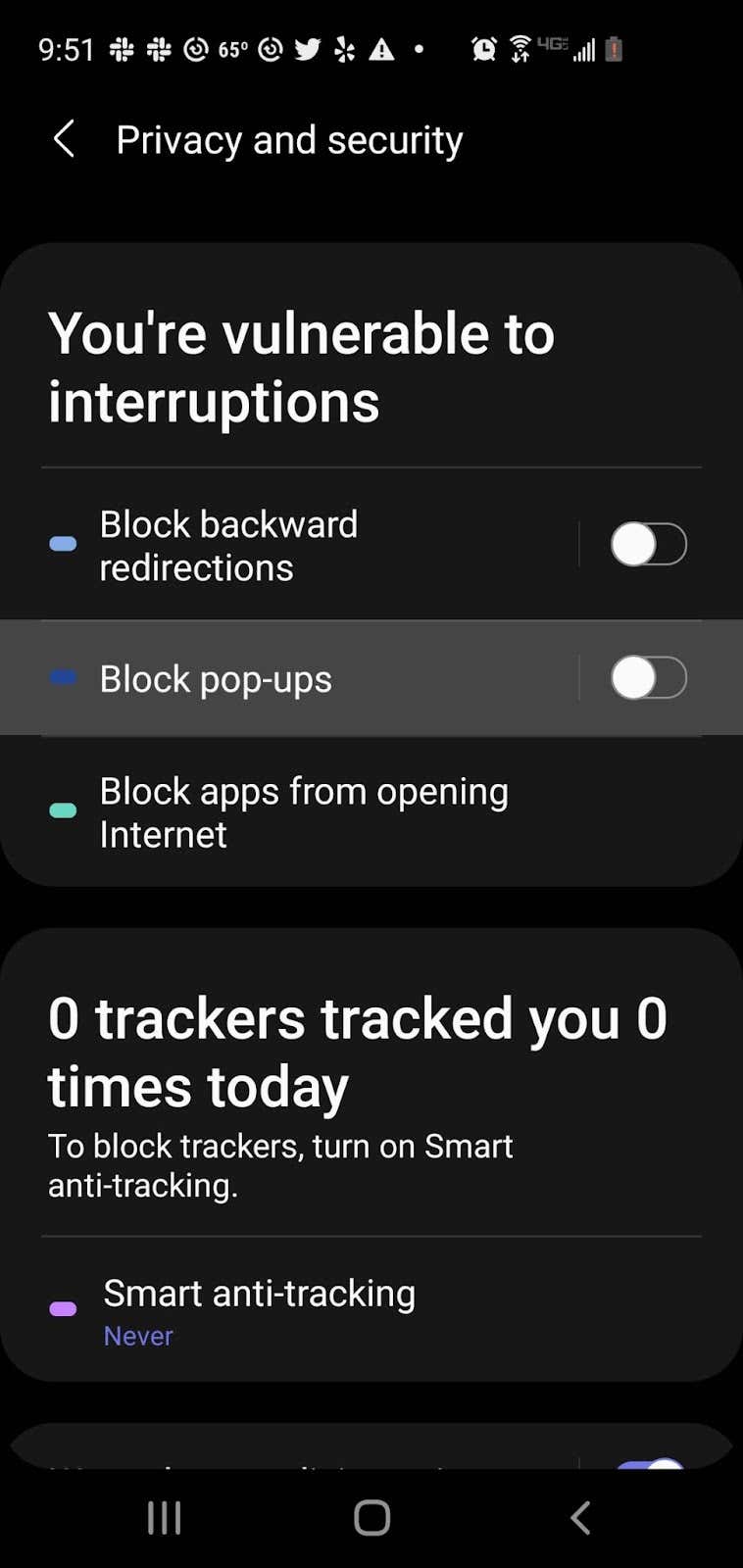Open the Block pop-ups row
Viewport: 743px width, 1568px height.
(216, 679)
